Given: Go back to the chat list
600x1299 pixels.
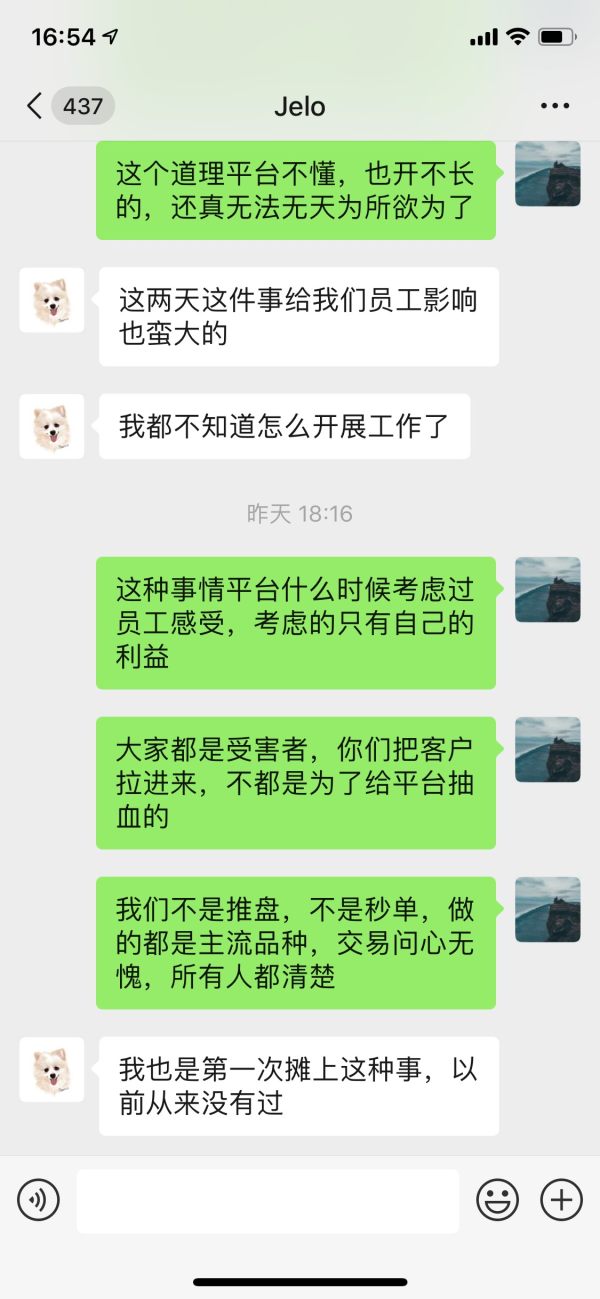Looking at the screenshot, I should pos(36,106).
